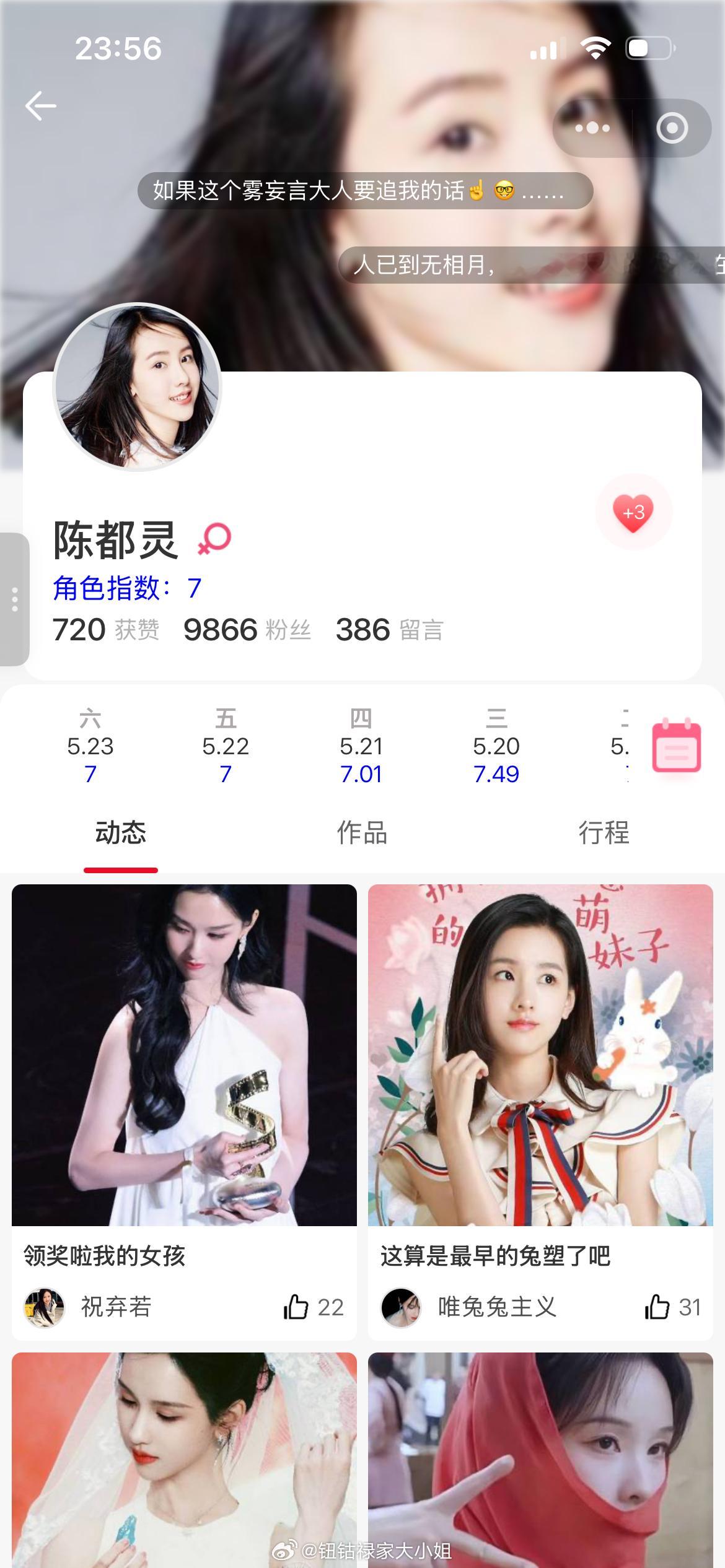Like the post by 祝弃若
The image size is (725, 1568).
tap(313, 1307)
